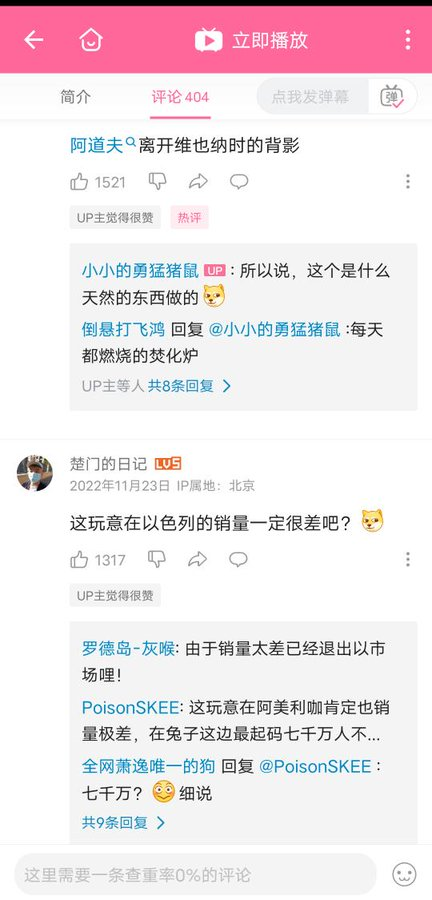Tap the comment box at bottom

pyautogui.click(x=195, y=875)
